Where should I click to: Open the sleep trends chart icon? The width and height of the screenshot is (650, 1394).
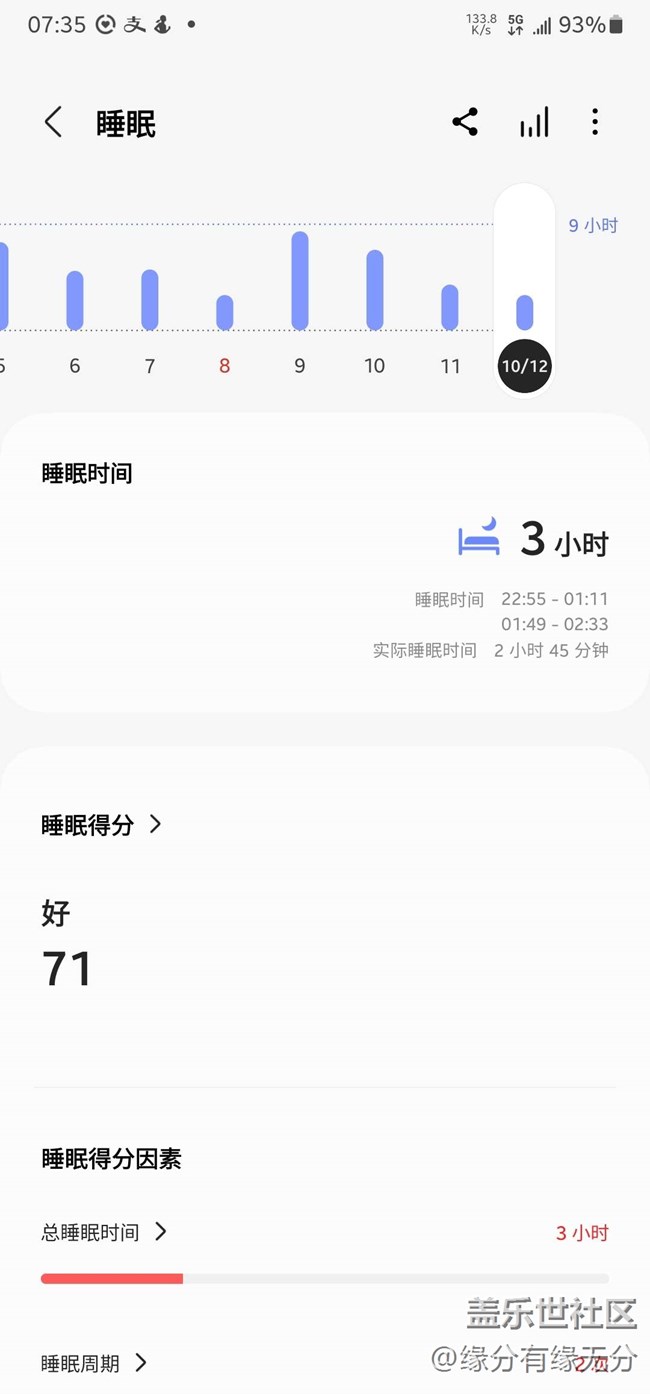(x=534, y=123)
